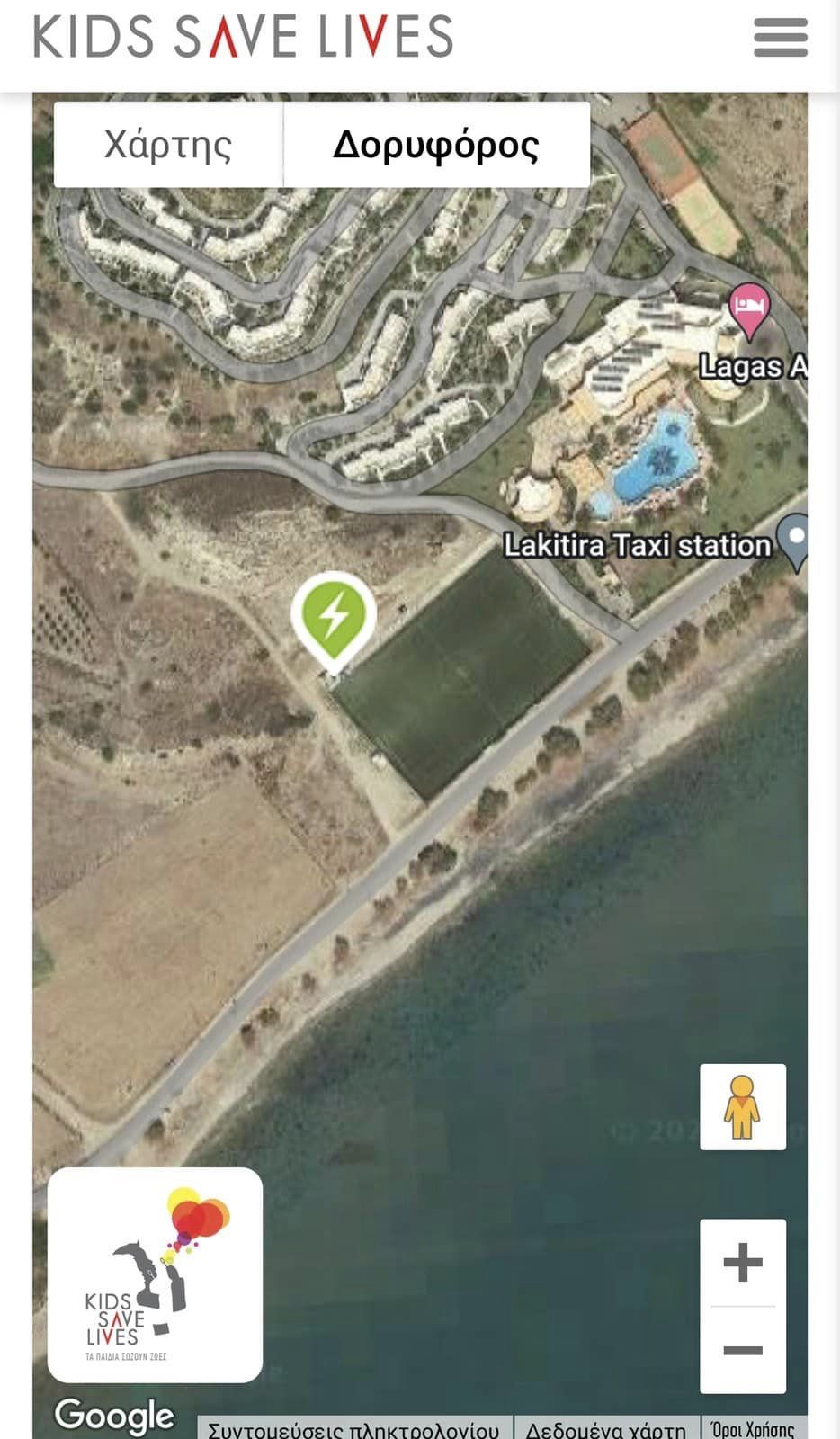
Task: Zoom in on the map
Action: (x=743, y=1263)
